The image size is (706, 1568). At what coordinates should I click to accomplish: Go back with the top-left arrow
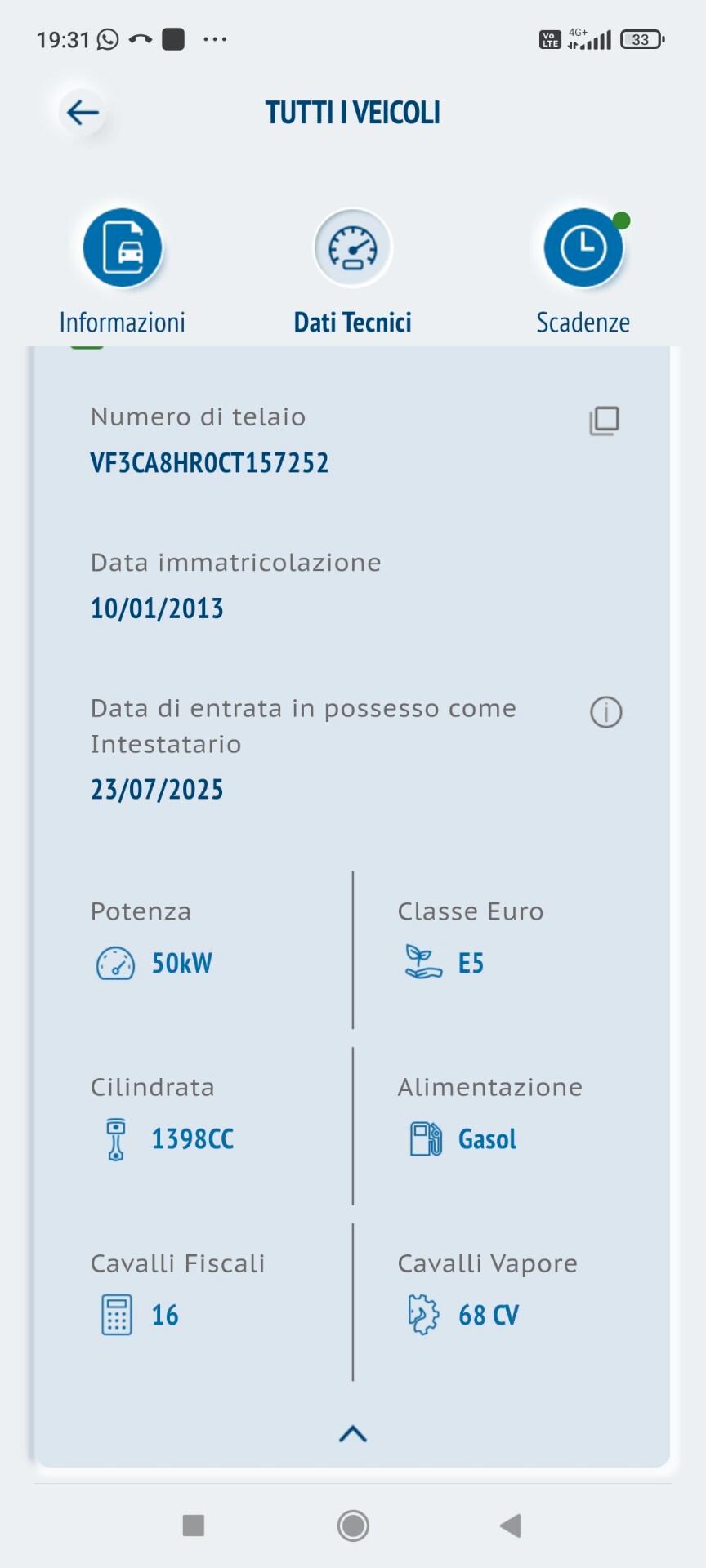83,113
